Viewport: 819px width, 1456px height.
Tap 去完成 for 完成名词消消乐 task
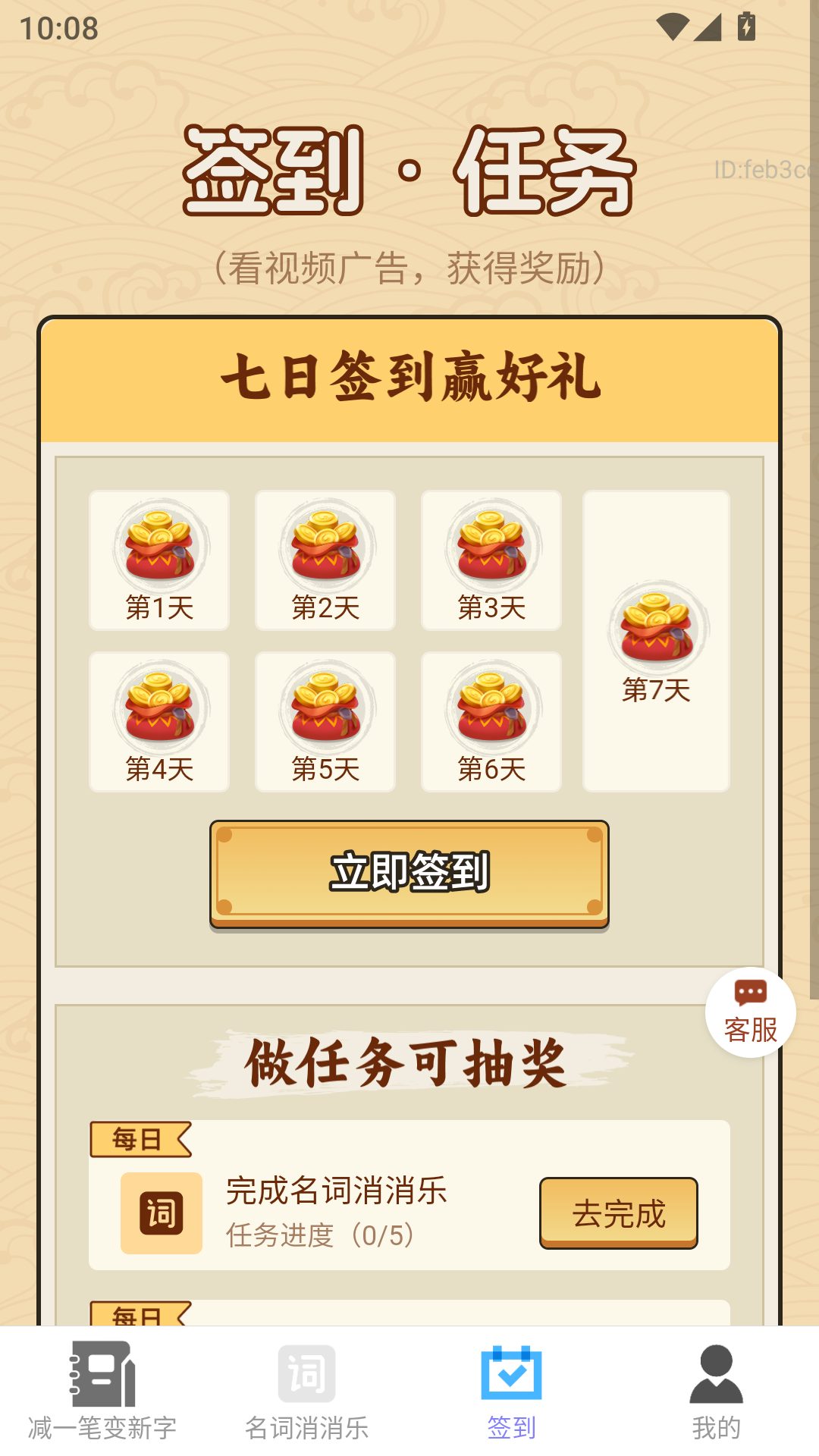coord(618,1213)
